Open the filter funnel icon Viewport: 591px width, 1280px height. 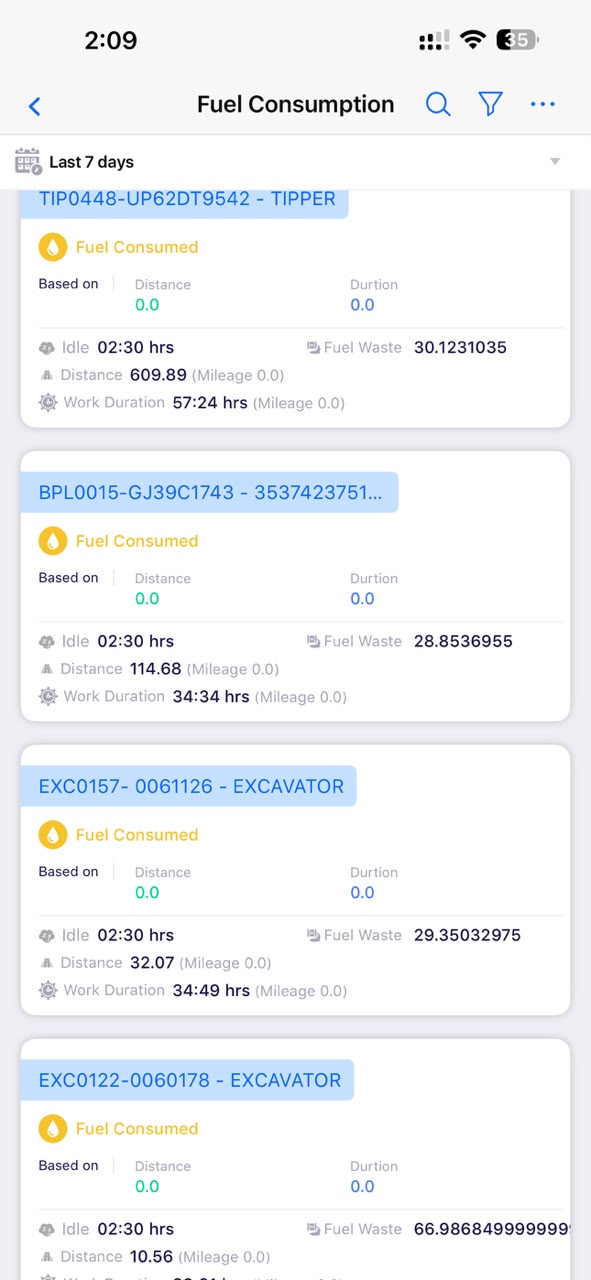pos(490,104)
